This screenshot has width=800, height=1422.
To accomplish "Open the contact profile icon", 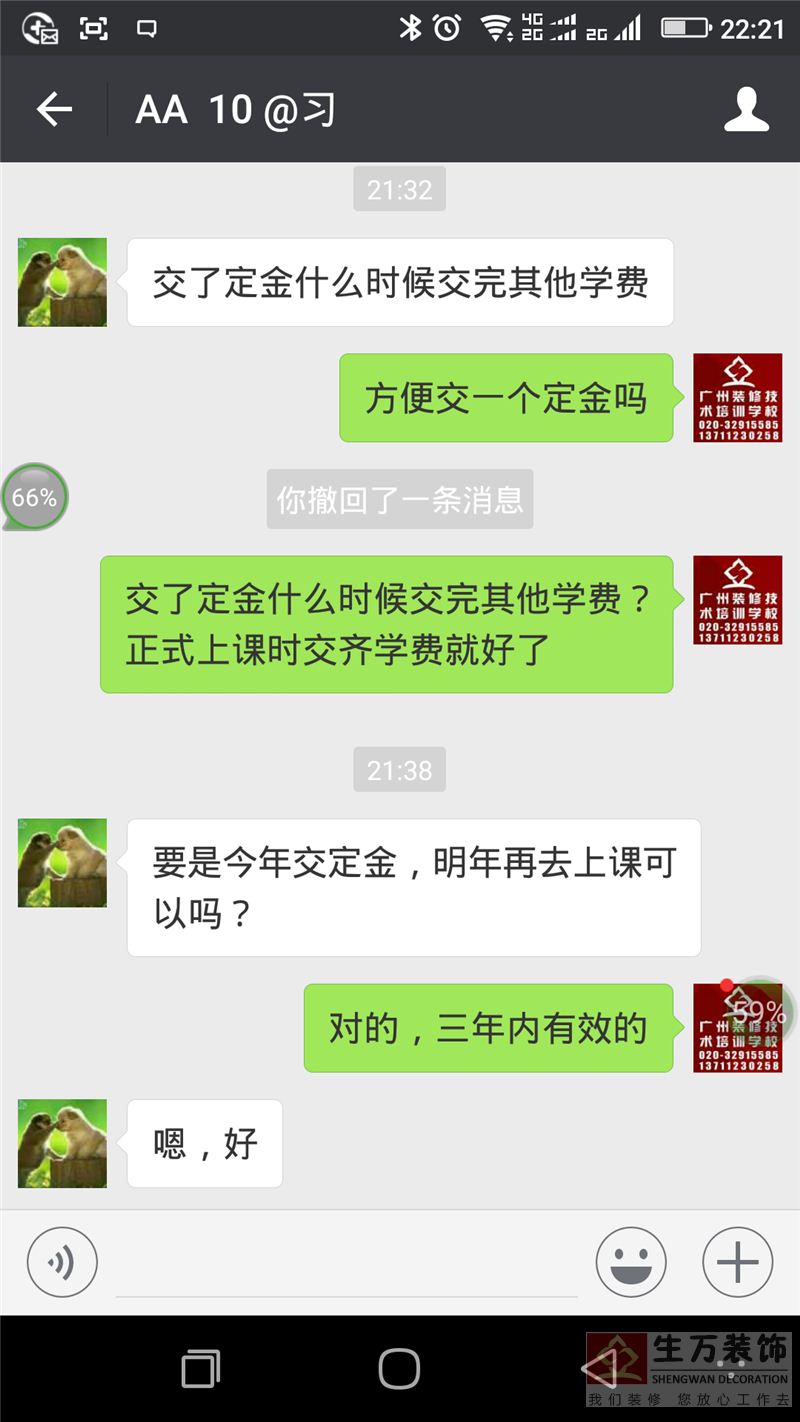I will 746,109.
